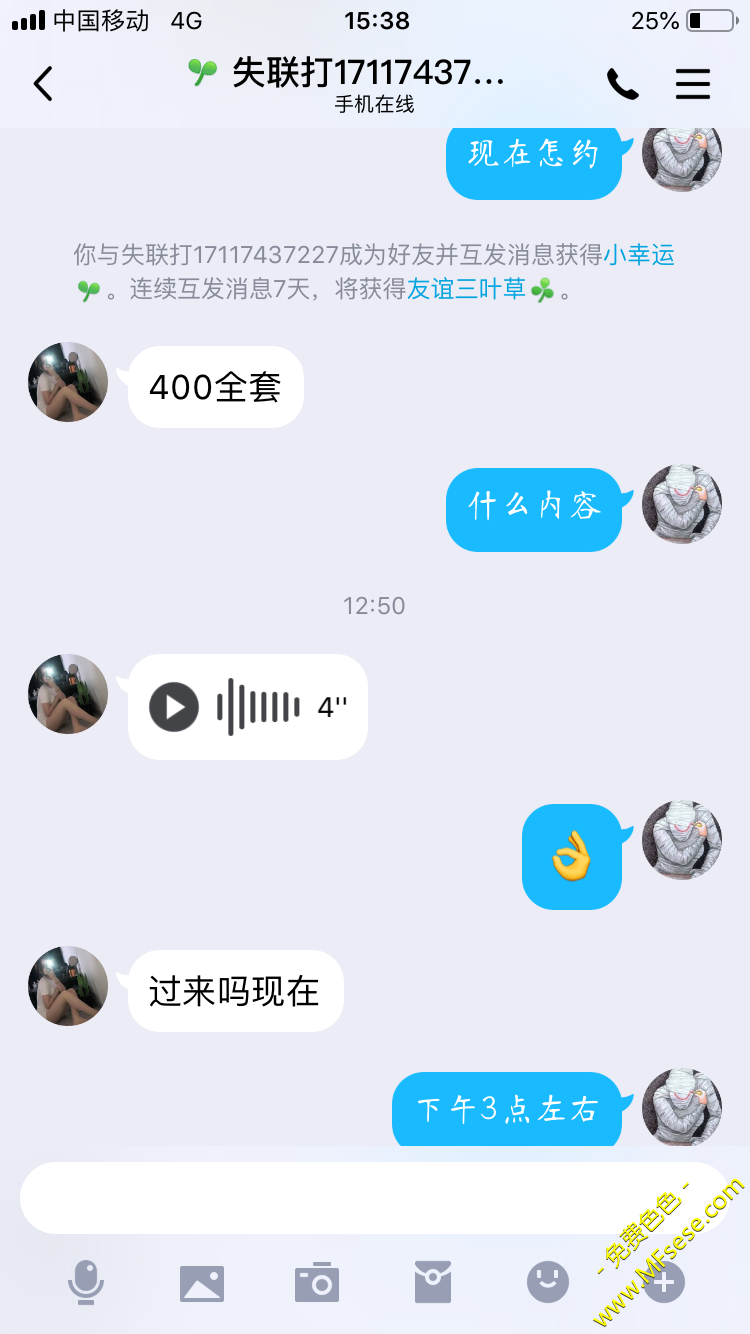Open the plus menu for more options
Screen dimensions: 750x1334
point(664,1282)
